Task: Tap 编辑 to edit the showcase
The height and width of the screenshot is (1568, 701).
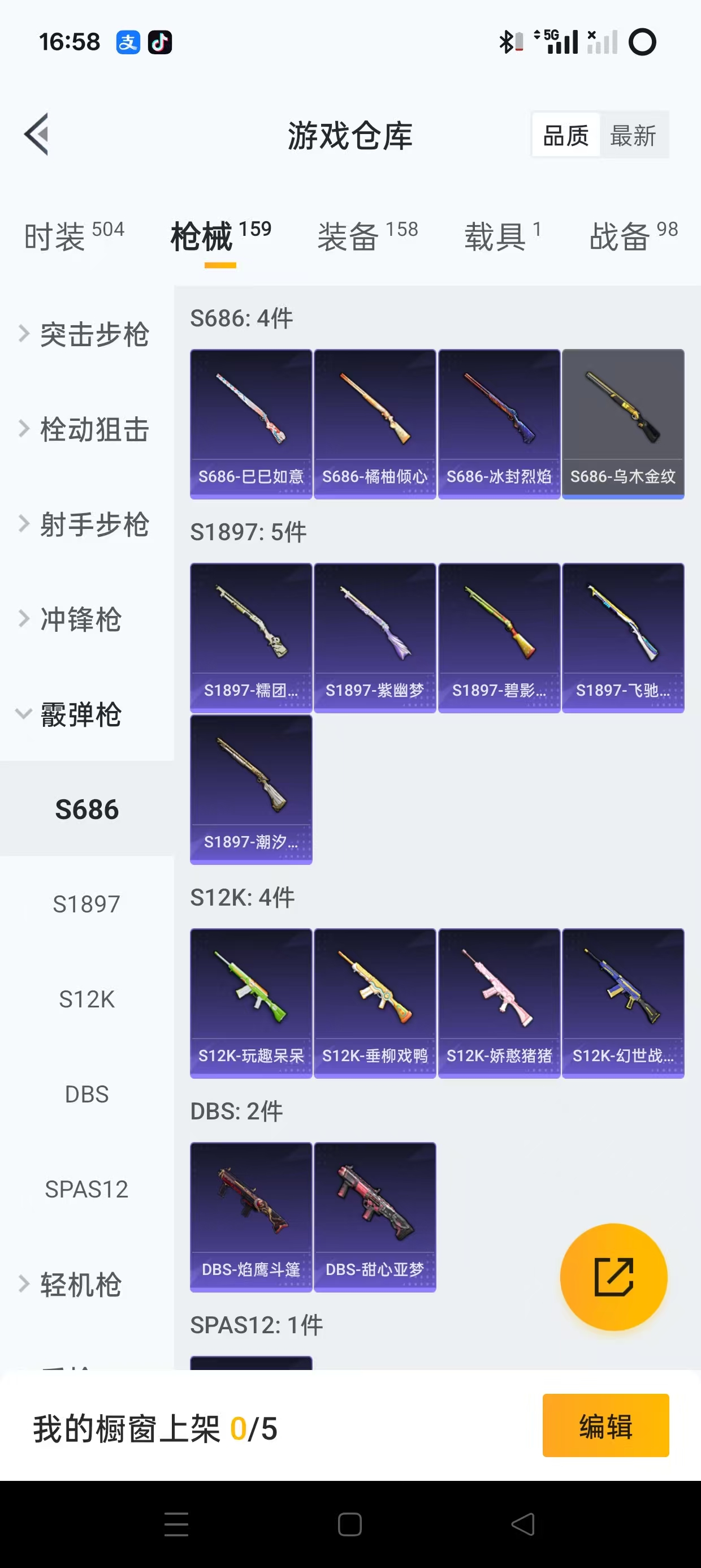Action: (x=605, y=1425)
